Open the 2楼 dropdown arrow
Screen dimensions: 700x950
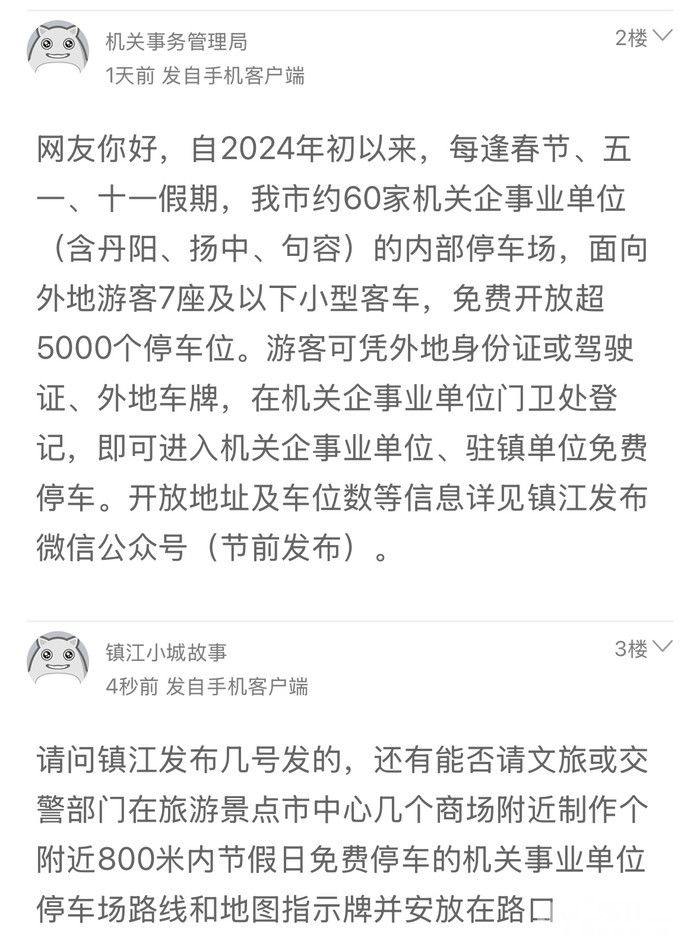(x=664, y=39)
